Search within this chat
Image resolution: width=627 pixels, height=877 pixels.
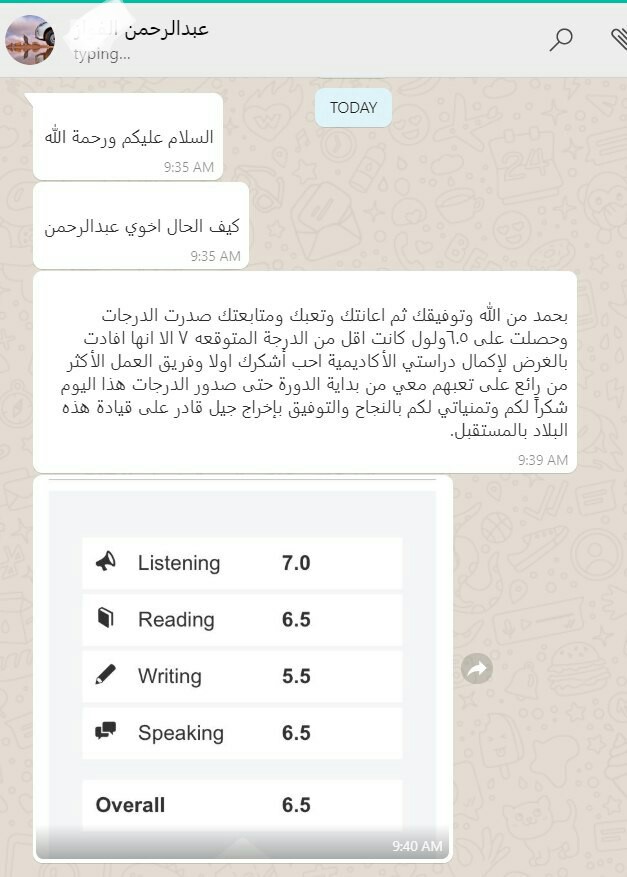[x=562, y=39]
